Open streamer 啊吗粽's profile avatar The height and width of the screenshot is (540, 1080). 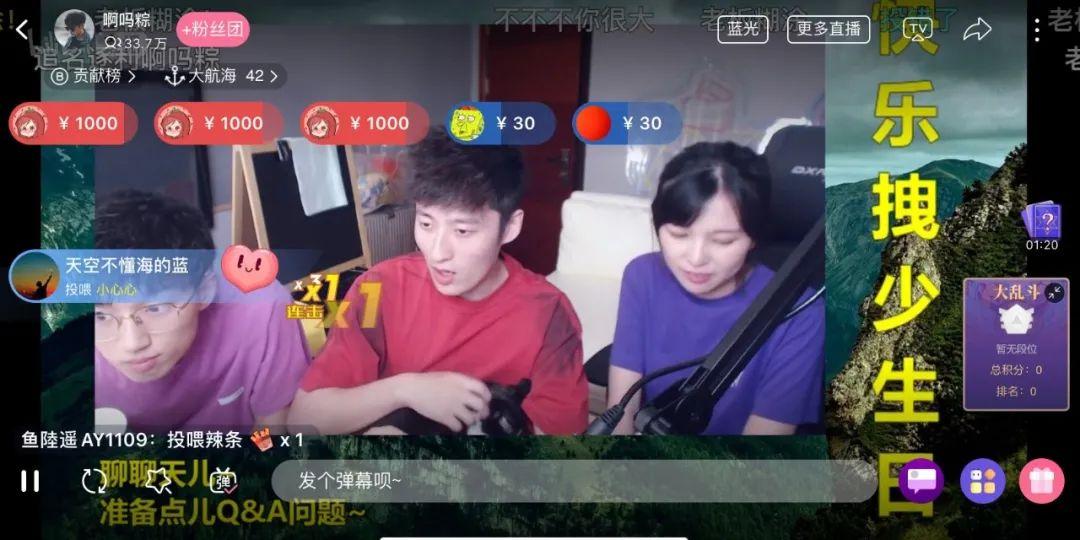[x=75, y=30]
